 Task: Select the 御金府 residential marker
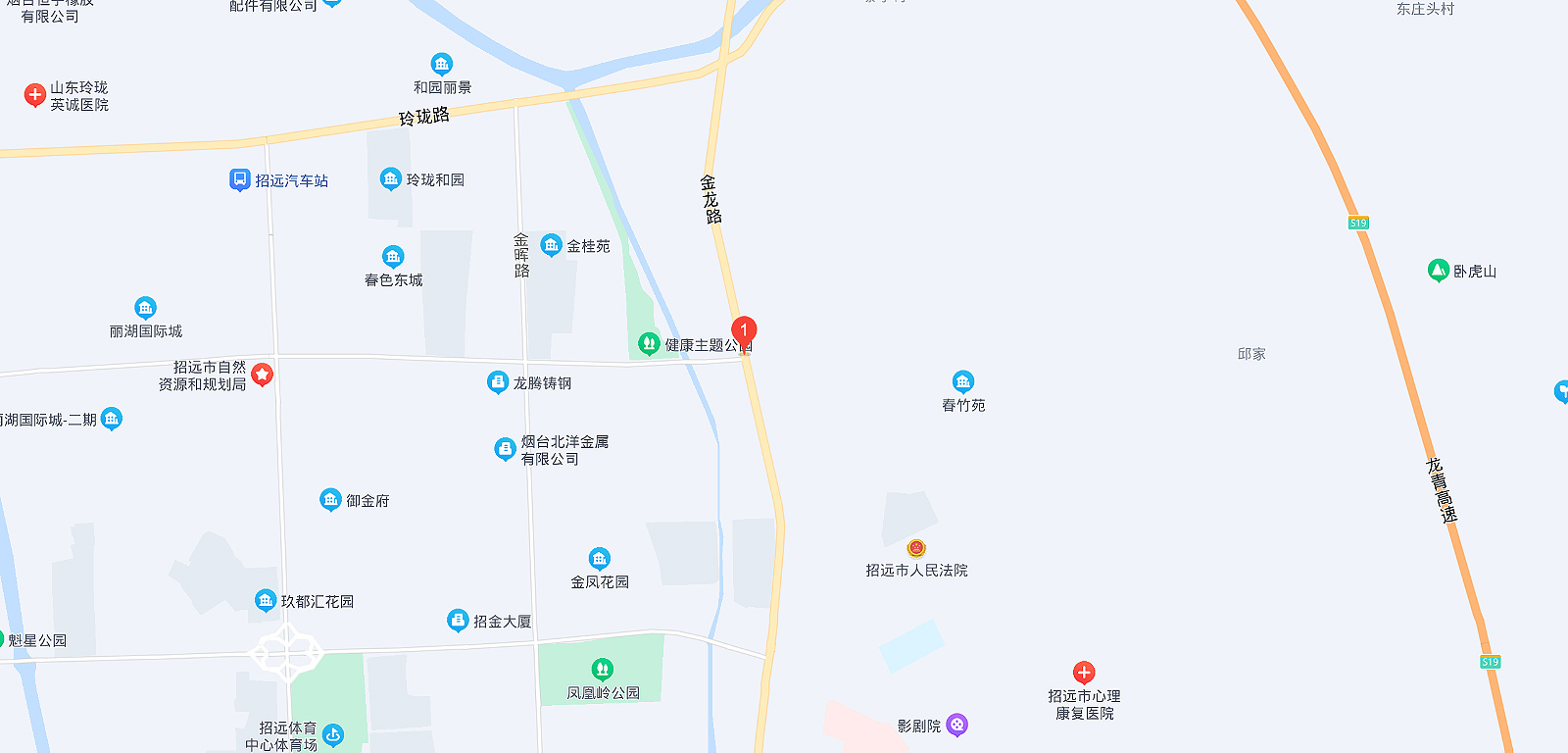331,500
